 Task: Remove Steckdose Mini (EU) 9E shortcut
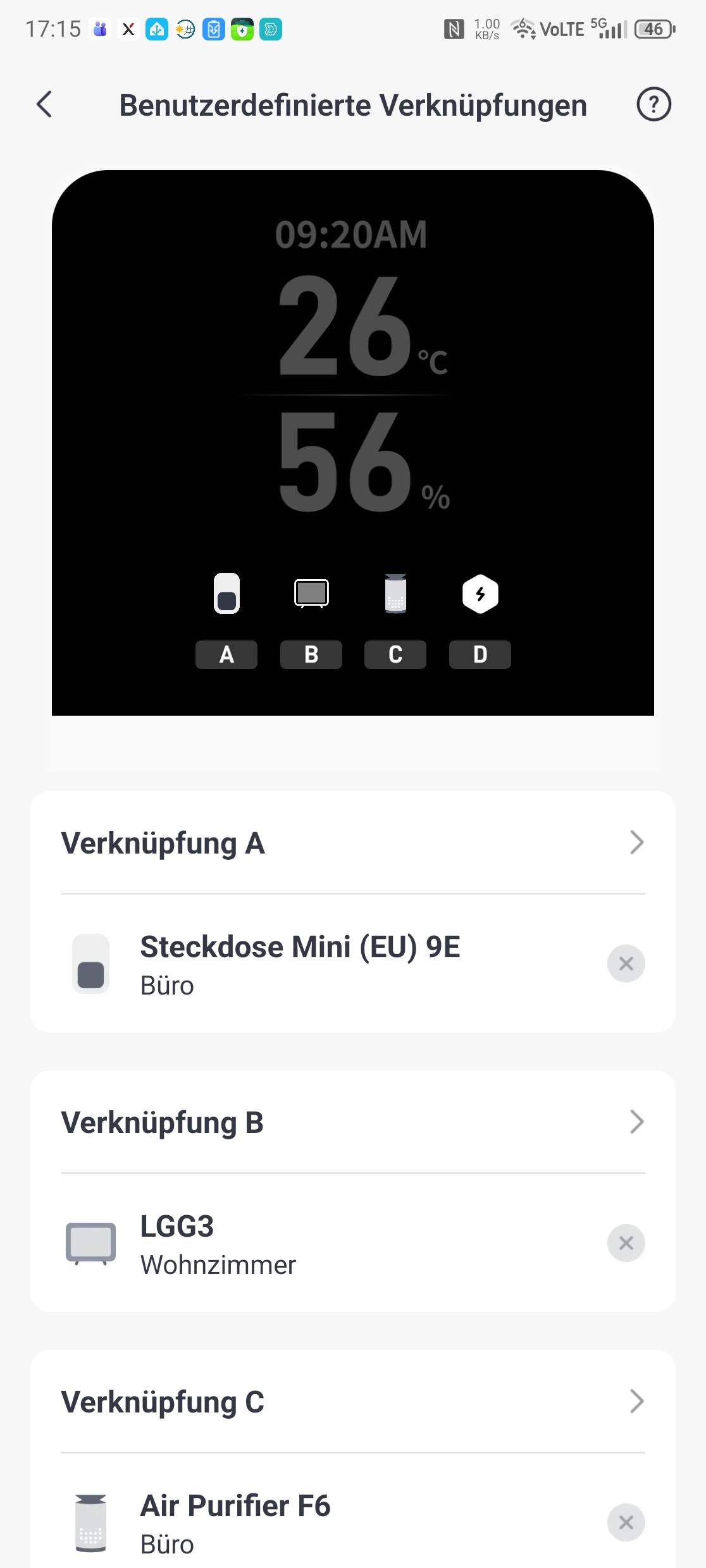pyautogui.click(x=626, y=964)
